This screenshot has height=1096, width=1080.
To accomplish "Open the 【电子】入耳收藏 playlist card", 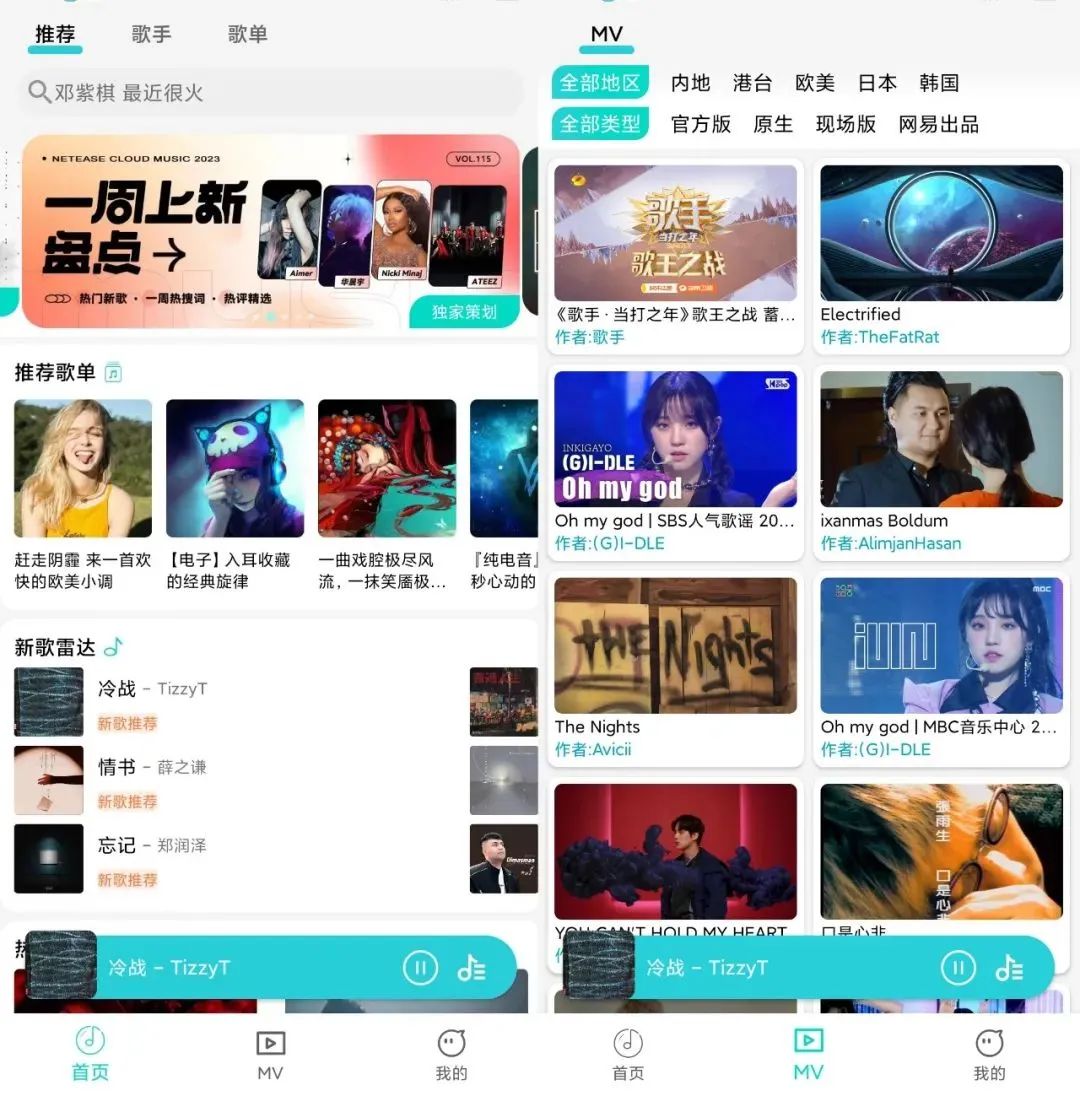I will click(235, 468).
